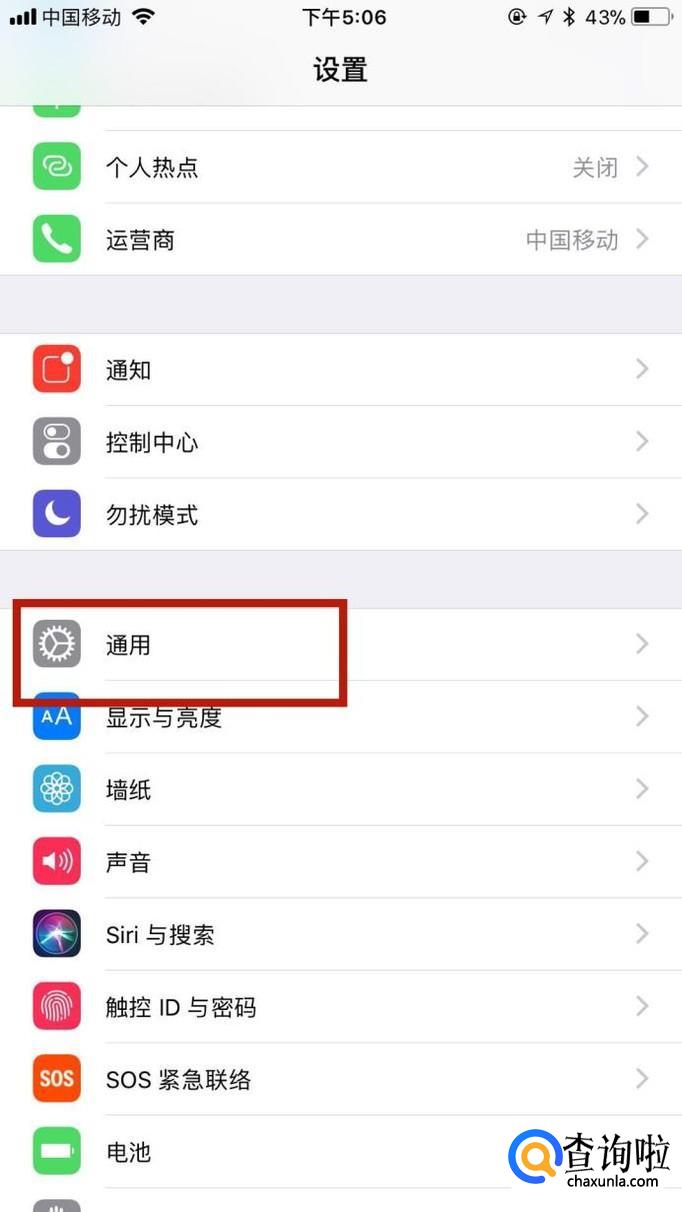Viewport: 682px width, 1212px height.
Task: Open 电池 settings
Action: [300, 1152]
